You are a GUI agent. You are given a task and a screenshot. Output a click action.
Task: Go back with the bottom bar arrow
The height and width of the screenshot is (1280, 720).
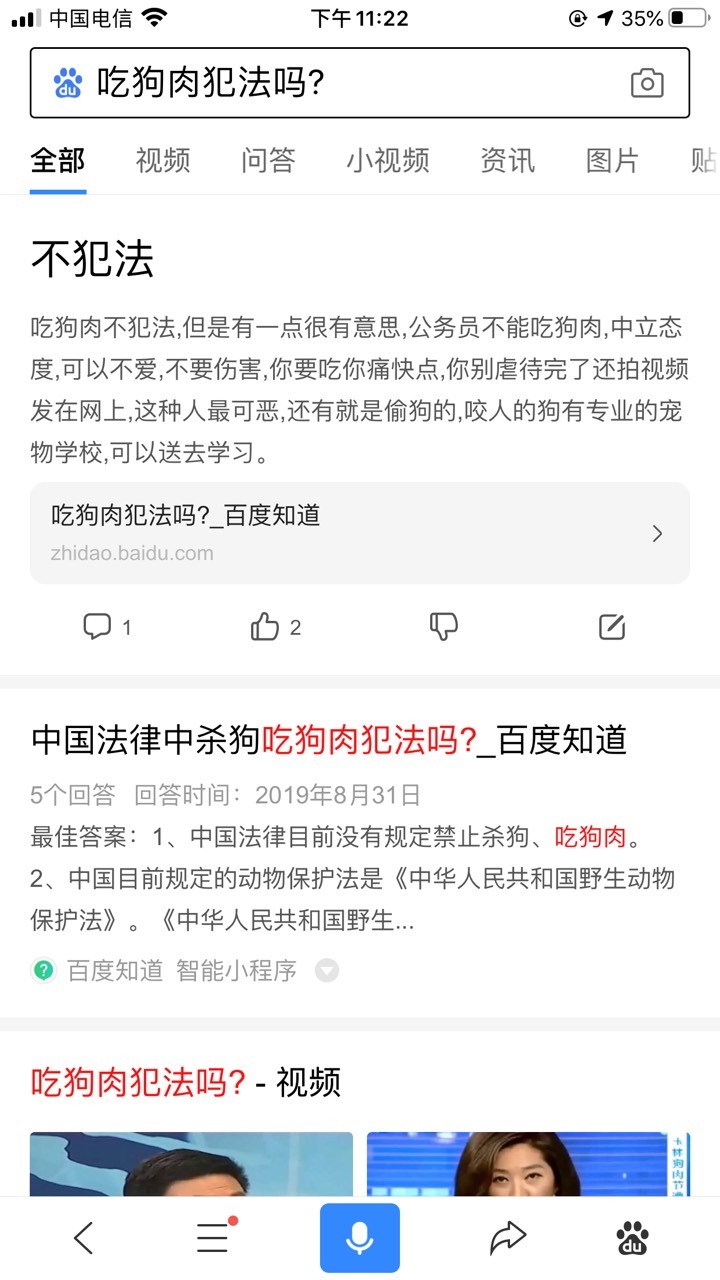click(x=84, y=1238)
